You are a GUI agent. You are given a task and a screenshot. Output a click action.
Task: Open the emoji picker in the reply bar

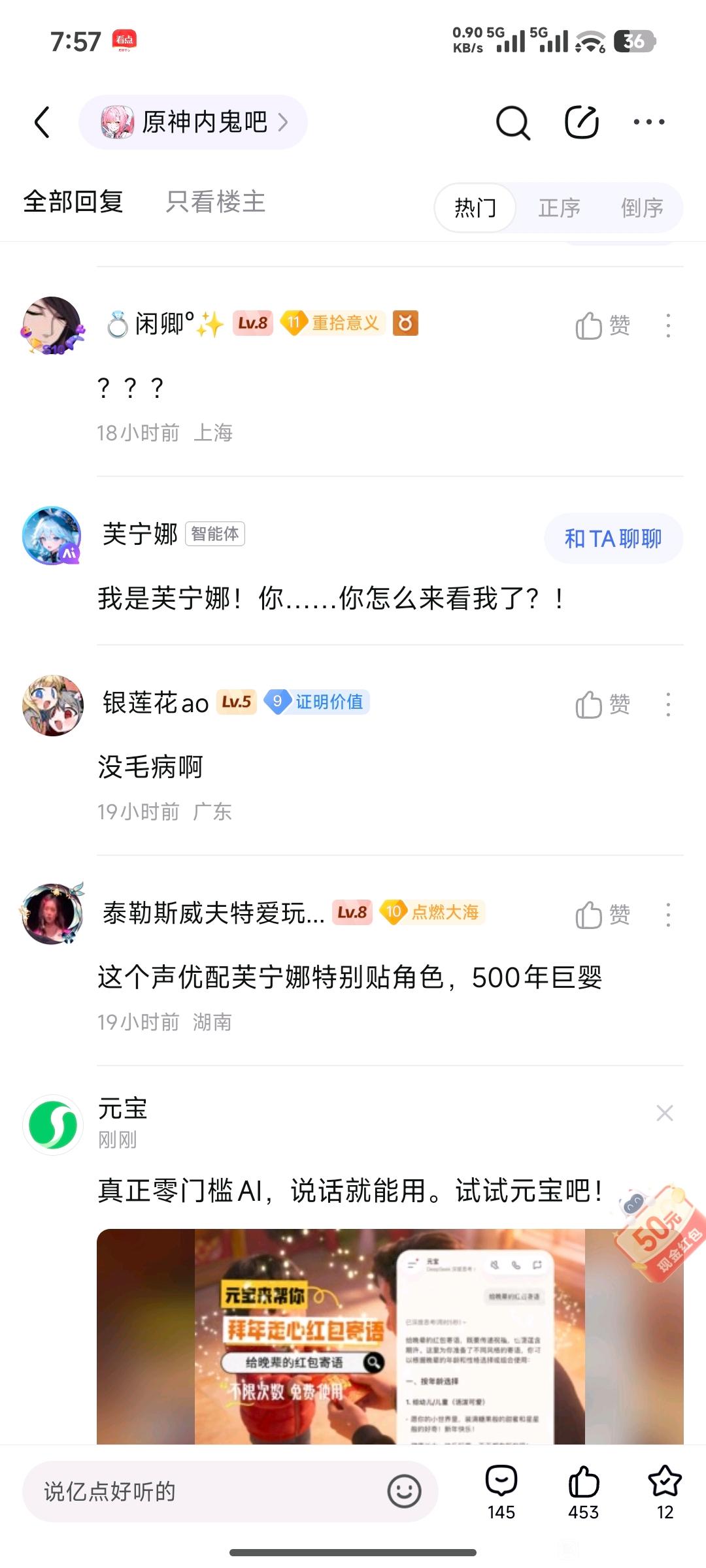point(404,1491)
